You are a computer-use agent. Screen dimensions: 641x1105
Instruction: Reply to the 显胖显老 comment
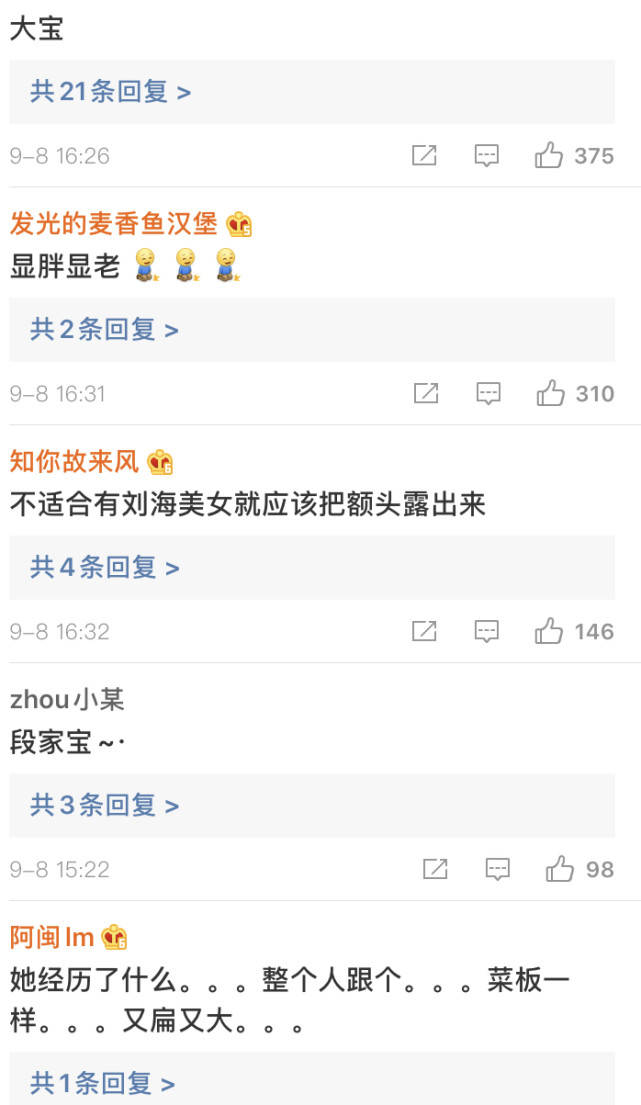click(488, 393)
